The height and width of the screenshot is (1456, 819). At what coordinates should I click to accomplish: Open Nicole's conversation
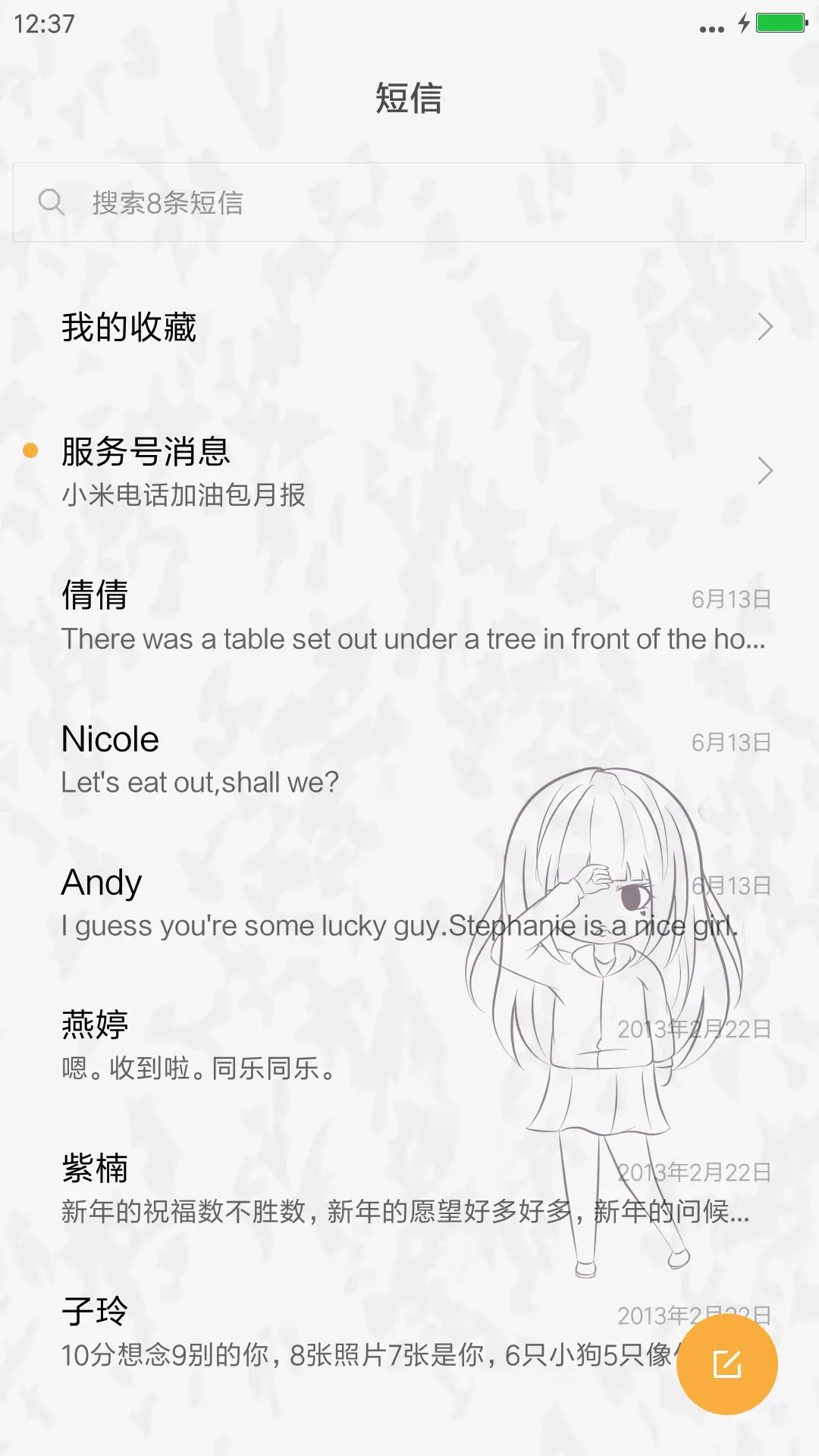click(303, 758)
